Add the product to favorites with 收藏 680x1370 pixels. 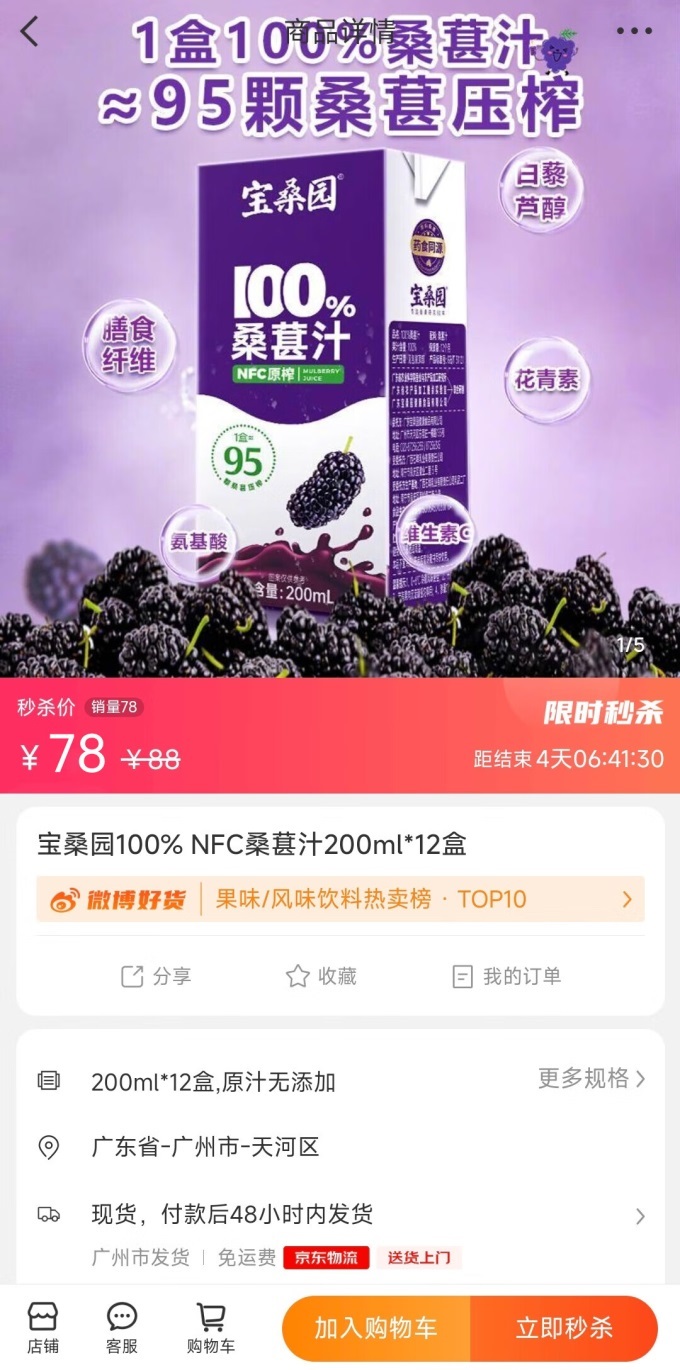pyautogui.click(x=321, y=976)
